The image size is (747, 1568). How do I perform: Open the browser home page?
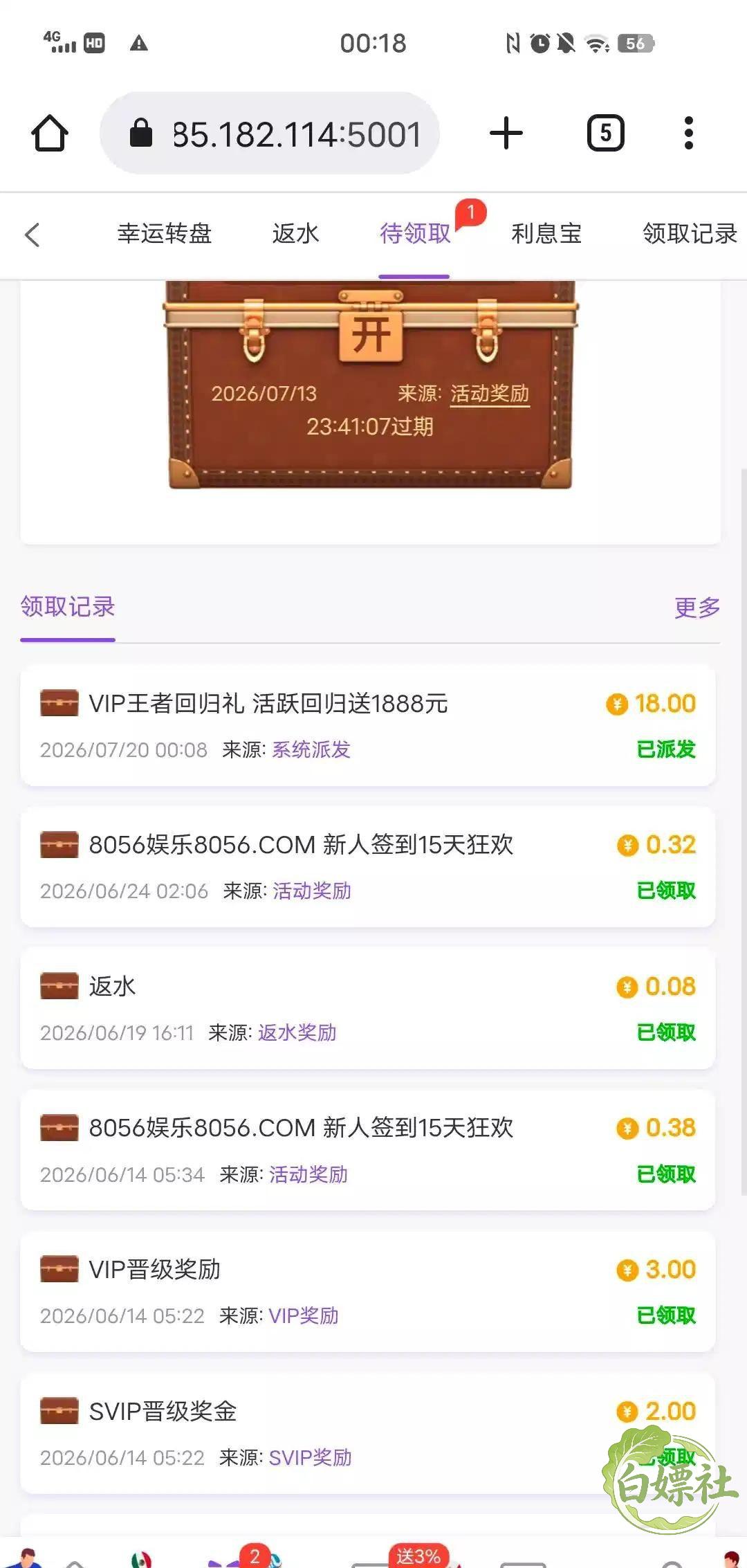50,133
